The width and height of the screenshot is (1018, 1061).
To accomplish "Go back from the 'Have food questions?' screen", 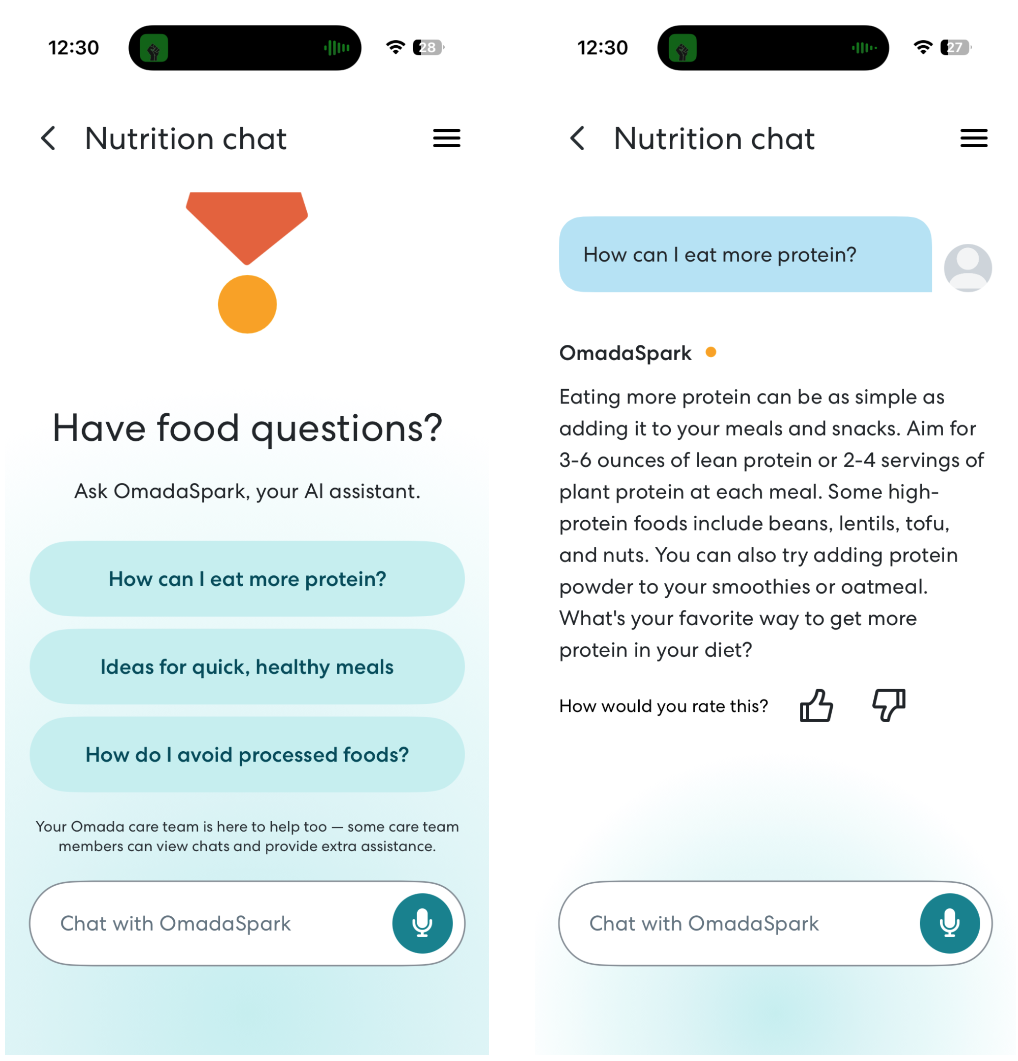I will click(x=49, y=138).
